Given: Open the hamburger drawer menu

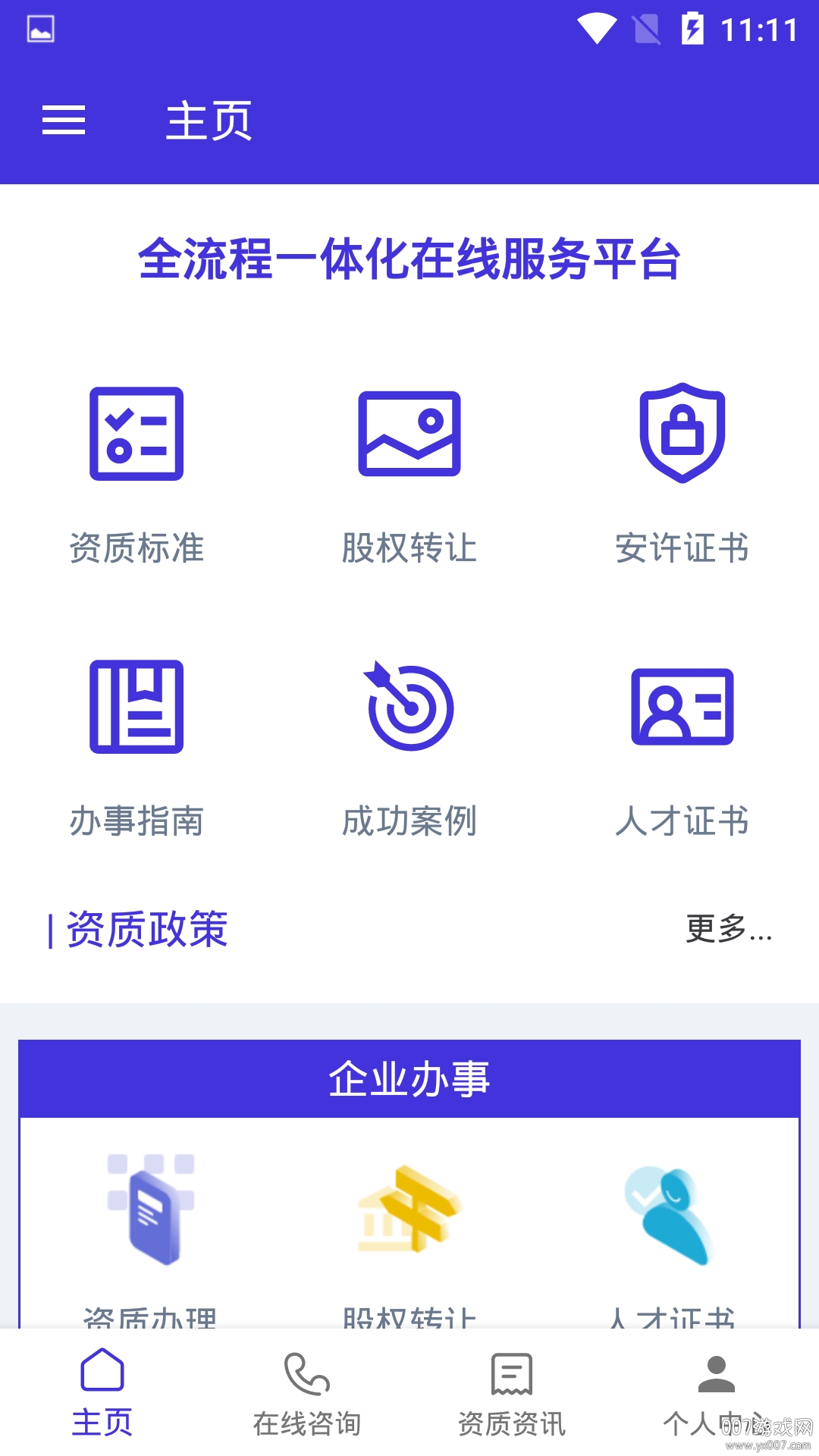Looking at the screenshot, I should click(64, 121).
